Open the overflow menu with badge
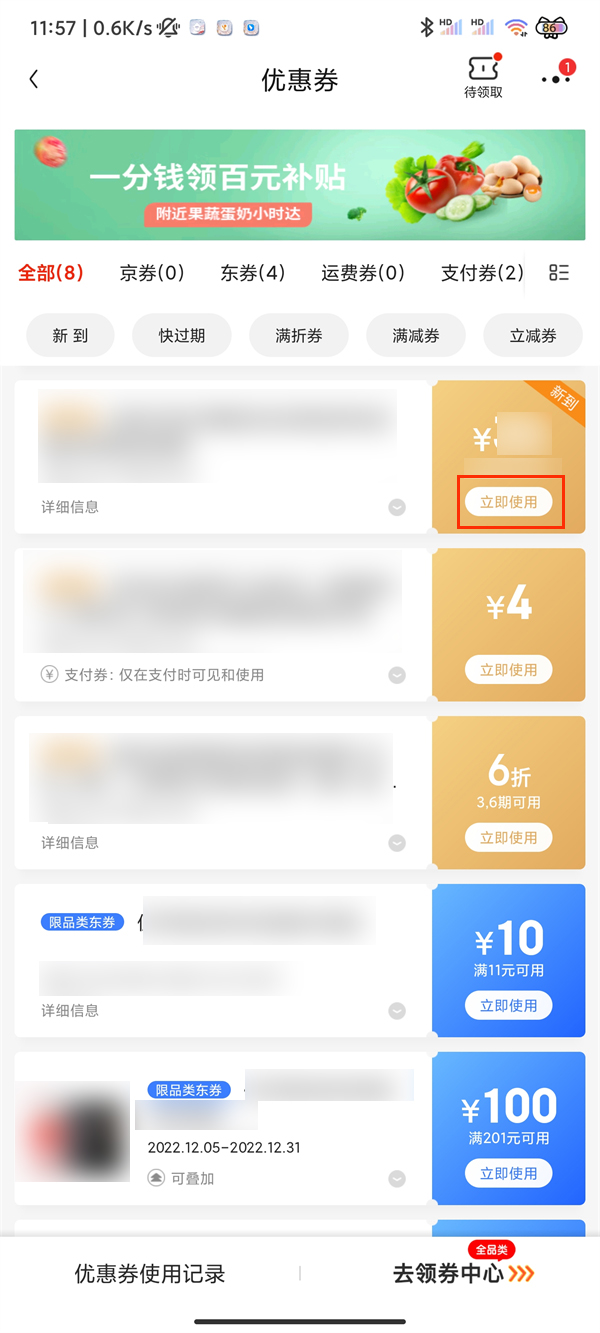This screenshot has width=600, height=1333. [x=555, y=79]
